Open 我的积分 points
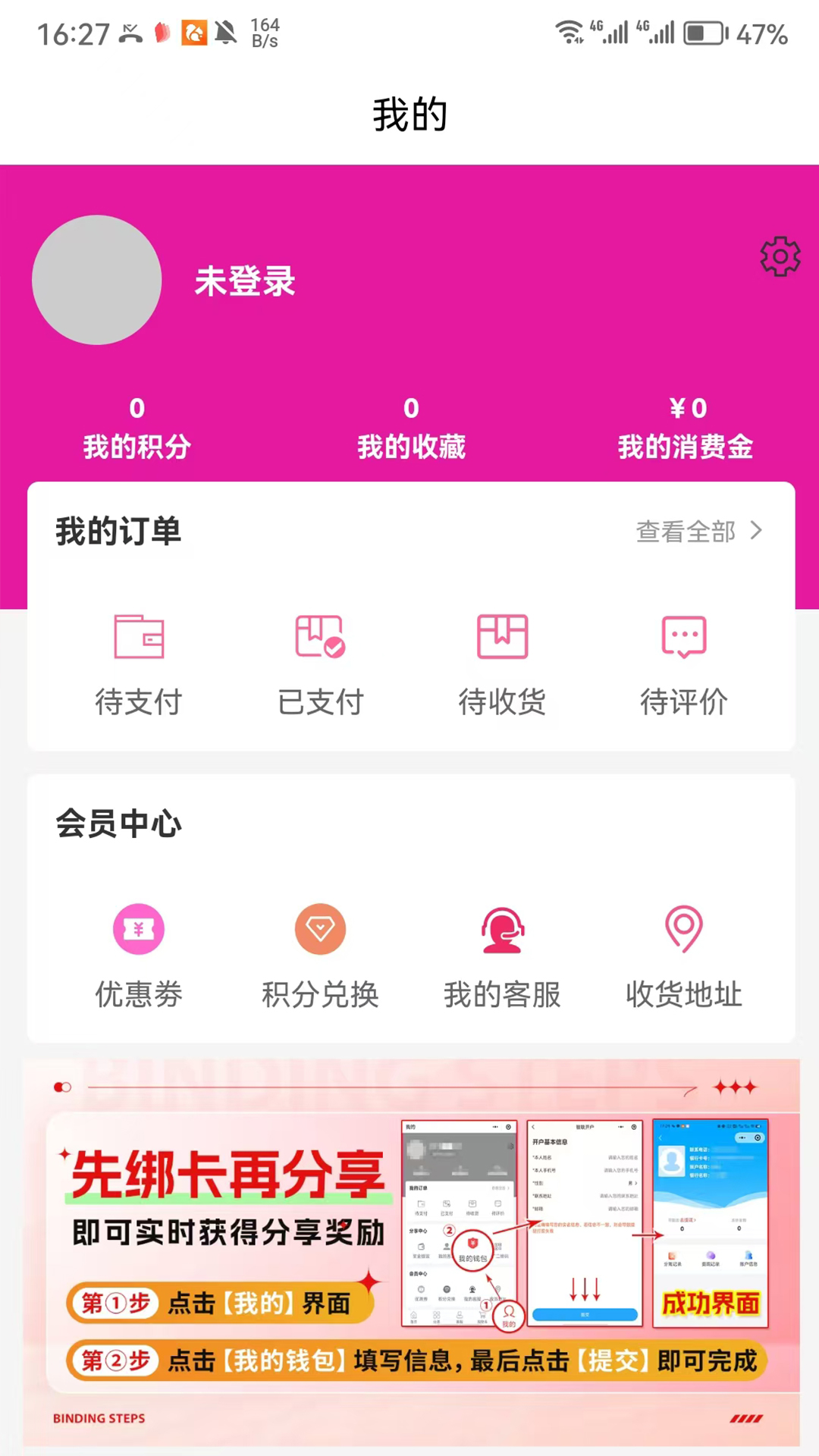Screen dimensions: 819x1456 [137, 428]
